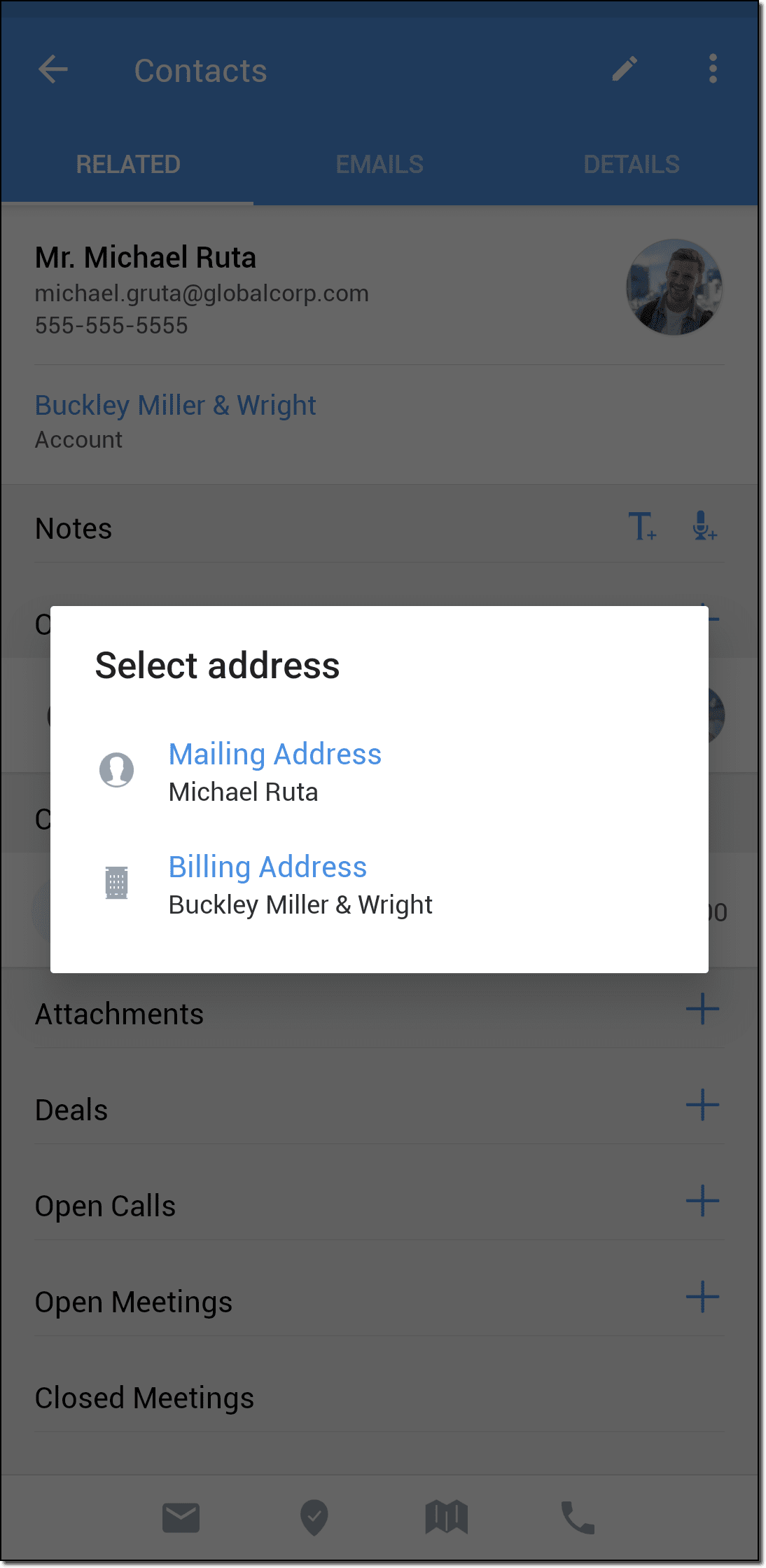Go back using the arrow icon
Viewport: 766px width, 1568px height.
click(53, 69)
